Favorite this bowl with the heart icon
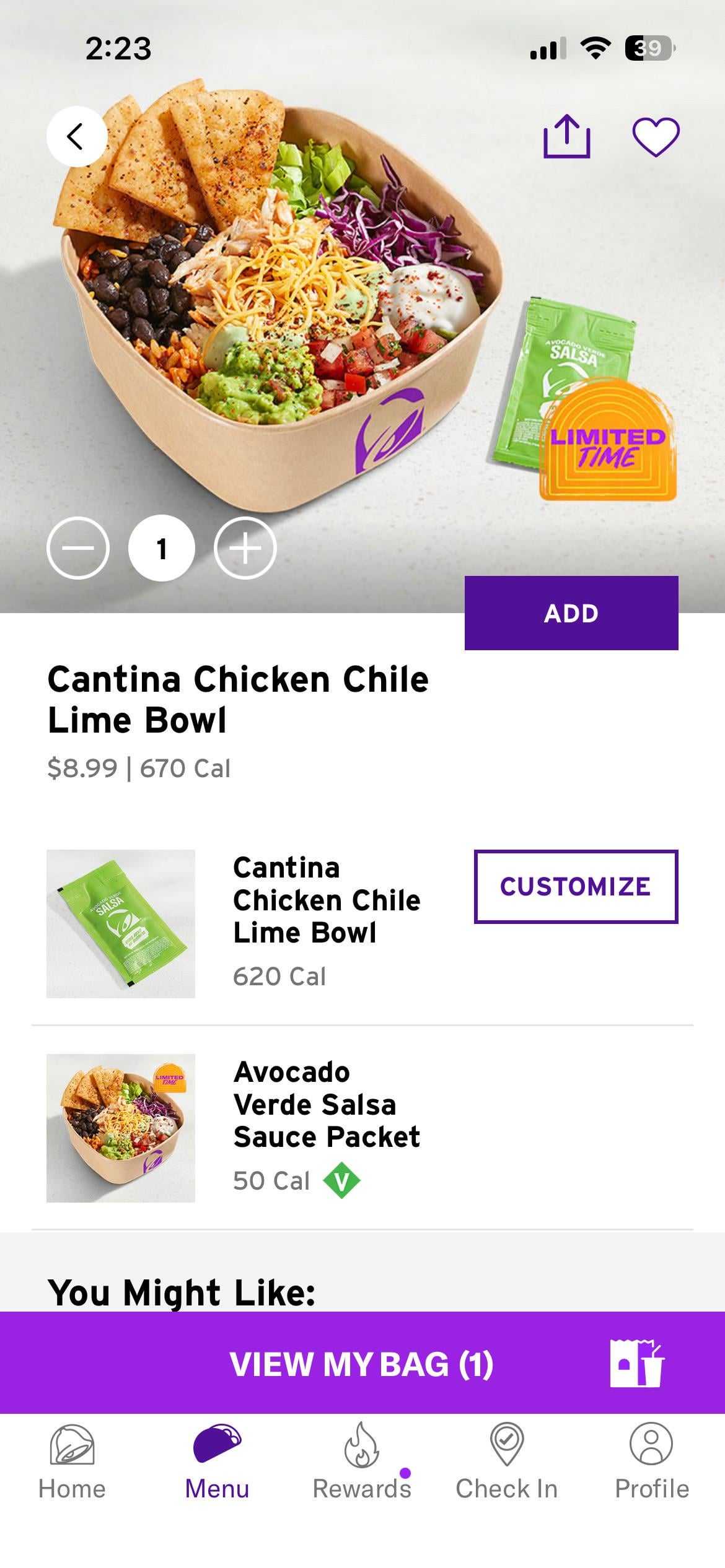 point(656,136)
